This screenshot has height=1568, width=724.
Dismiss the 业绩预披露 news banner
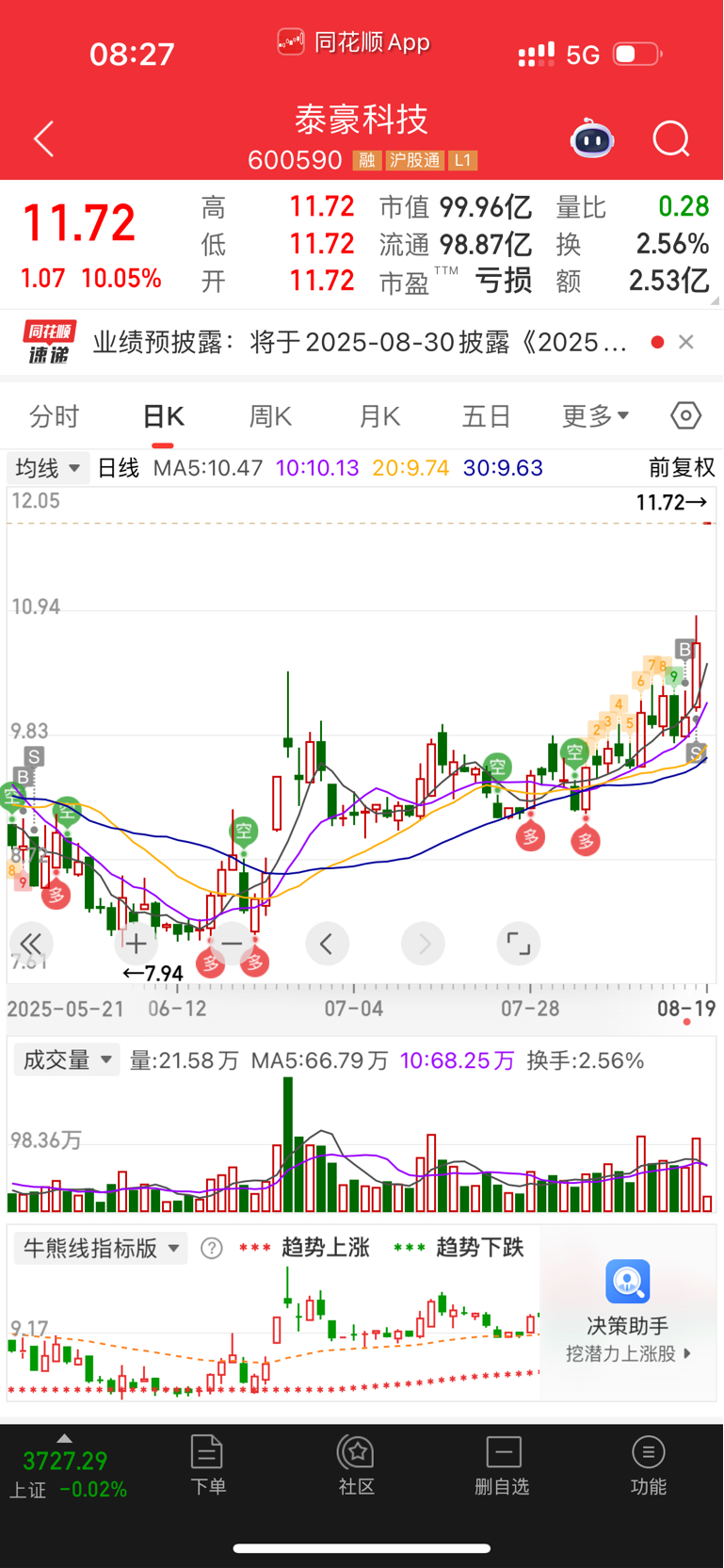686,342
